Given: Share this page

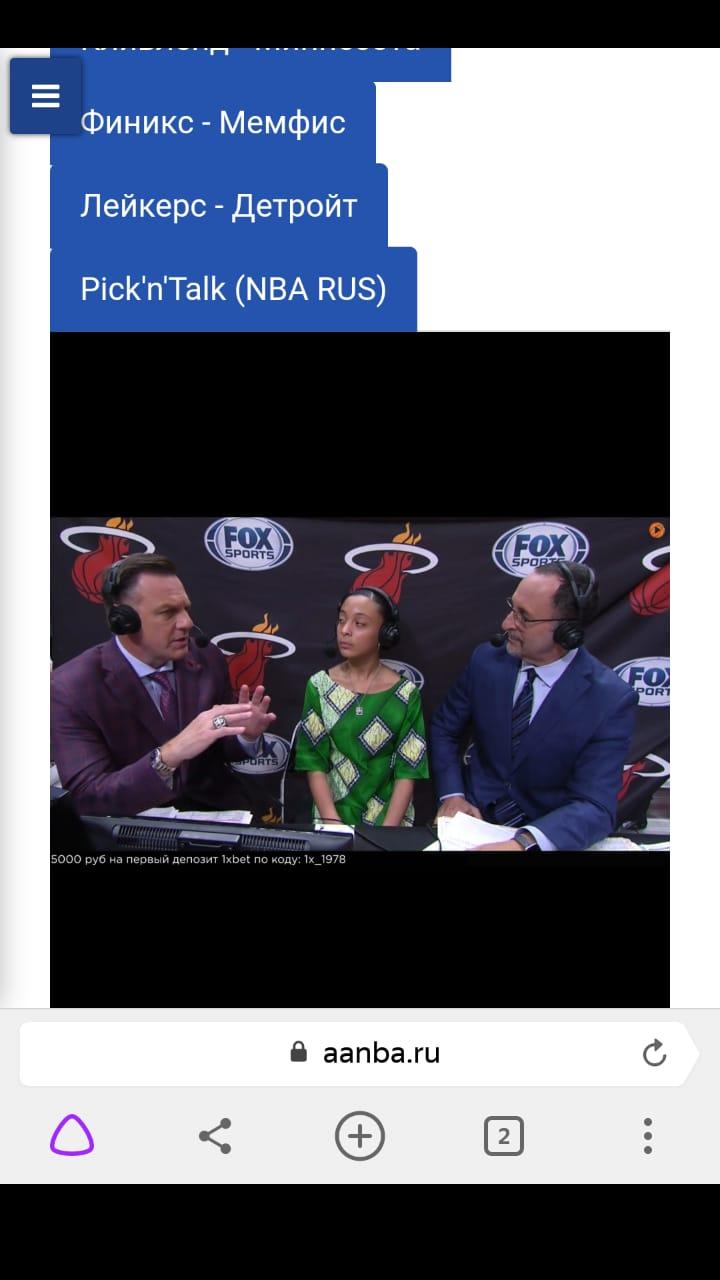Looking at the screenshot, I should (x=215, y=1136).
